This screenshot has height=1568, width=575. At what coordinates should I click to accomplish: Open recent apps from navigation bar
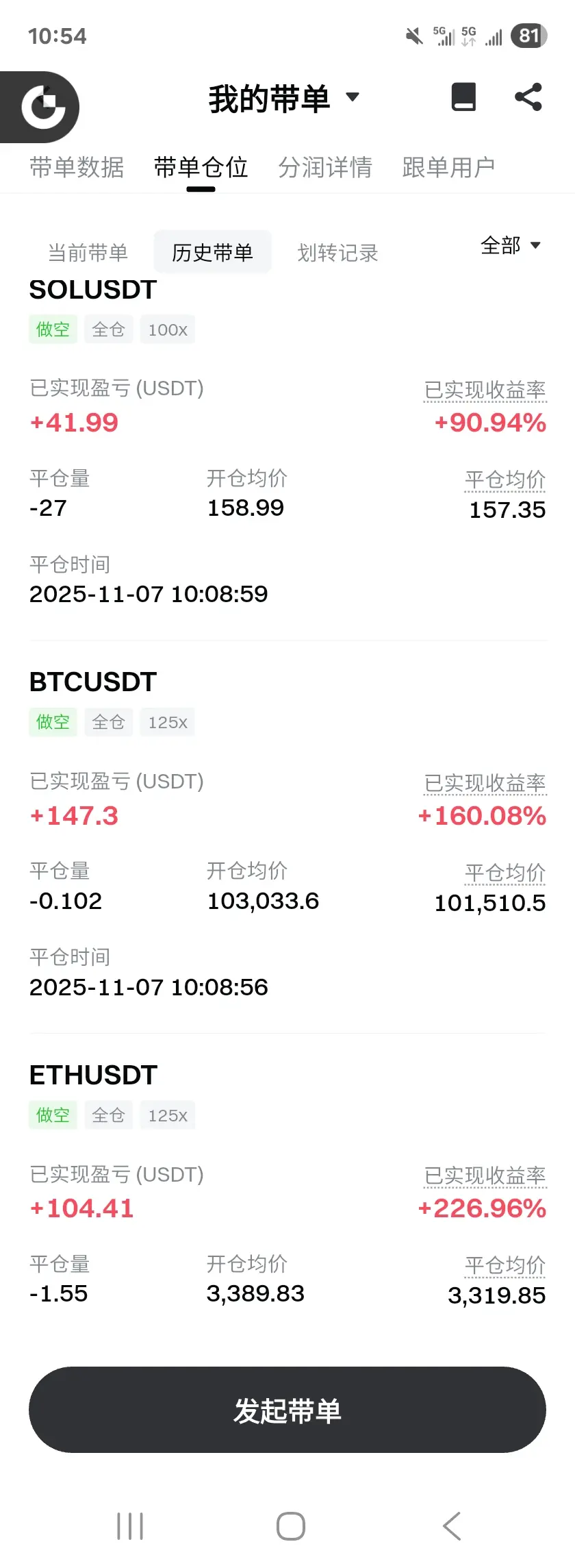[x=130, y=1526]
